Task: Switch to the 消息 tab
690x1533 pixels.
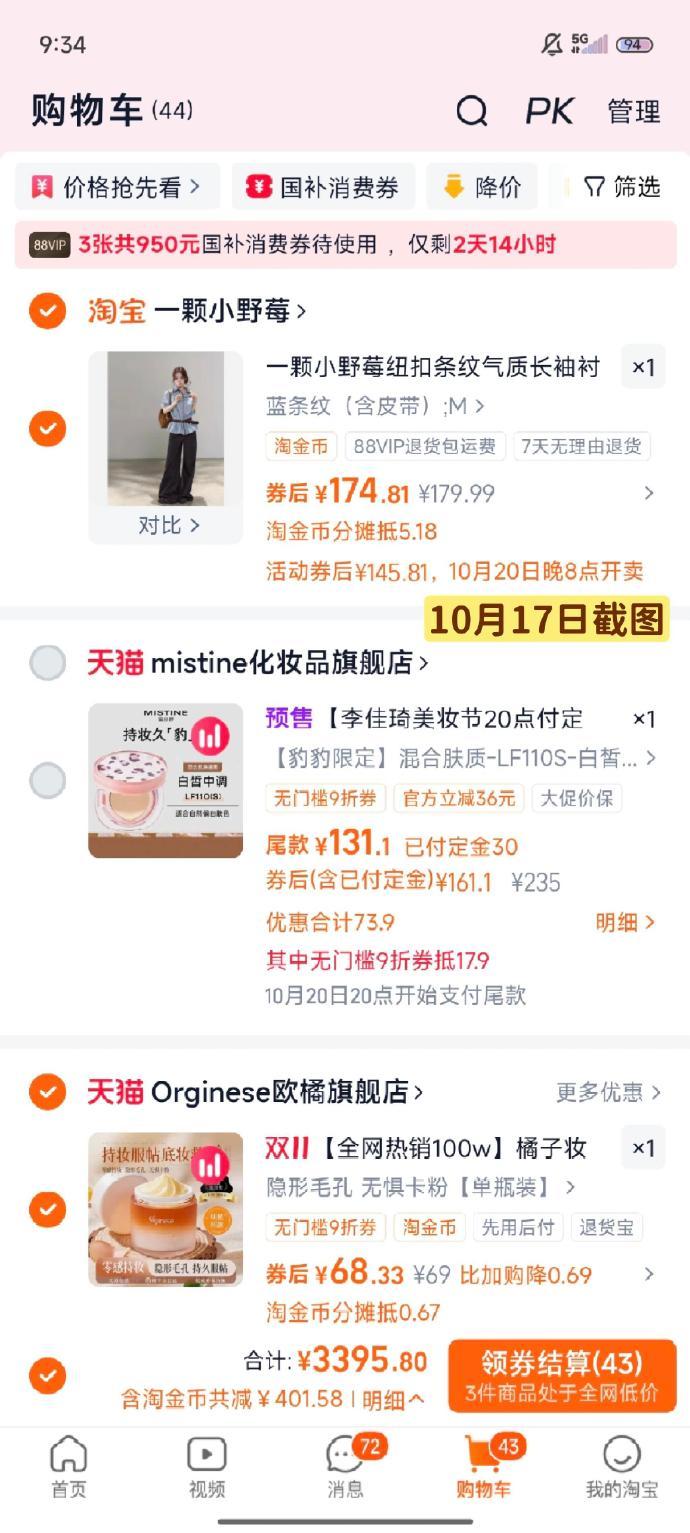Action: [346, 1466]
